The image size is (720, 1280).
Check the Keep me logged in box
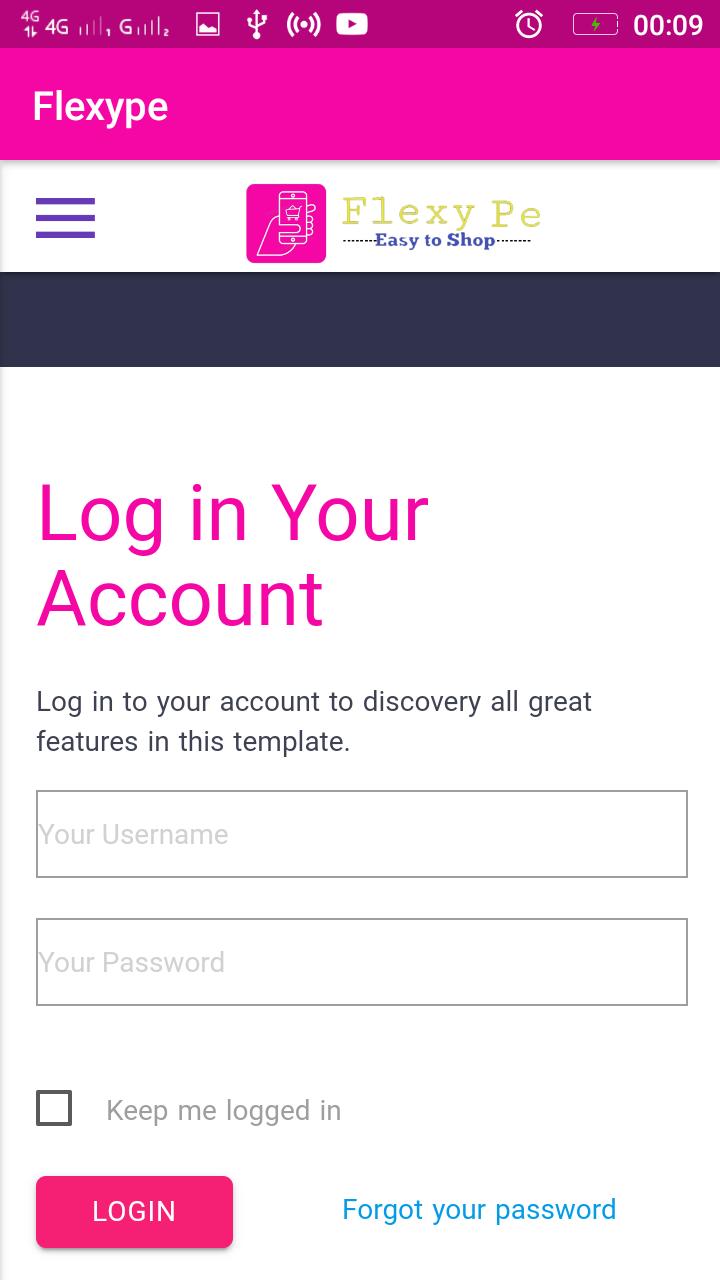[54, 1108]
